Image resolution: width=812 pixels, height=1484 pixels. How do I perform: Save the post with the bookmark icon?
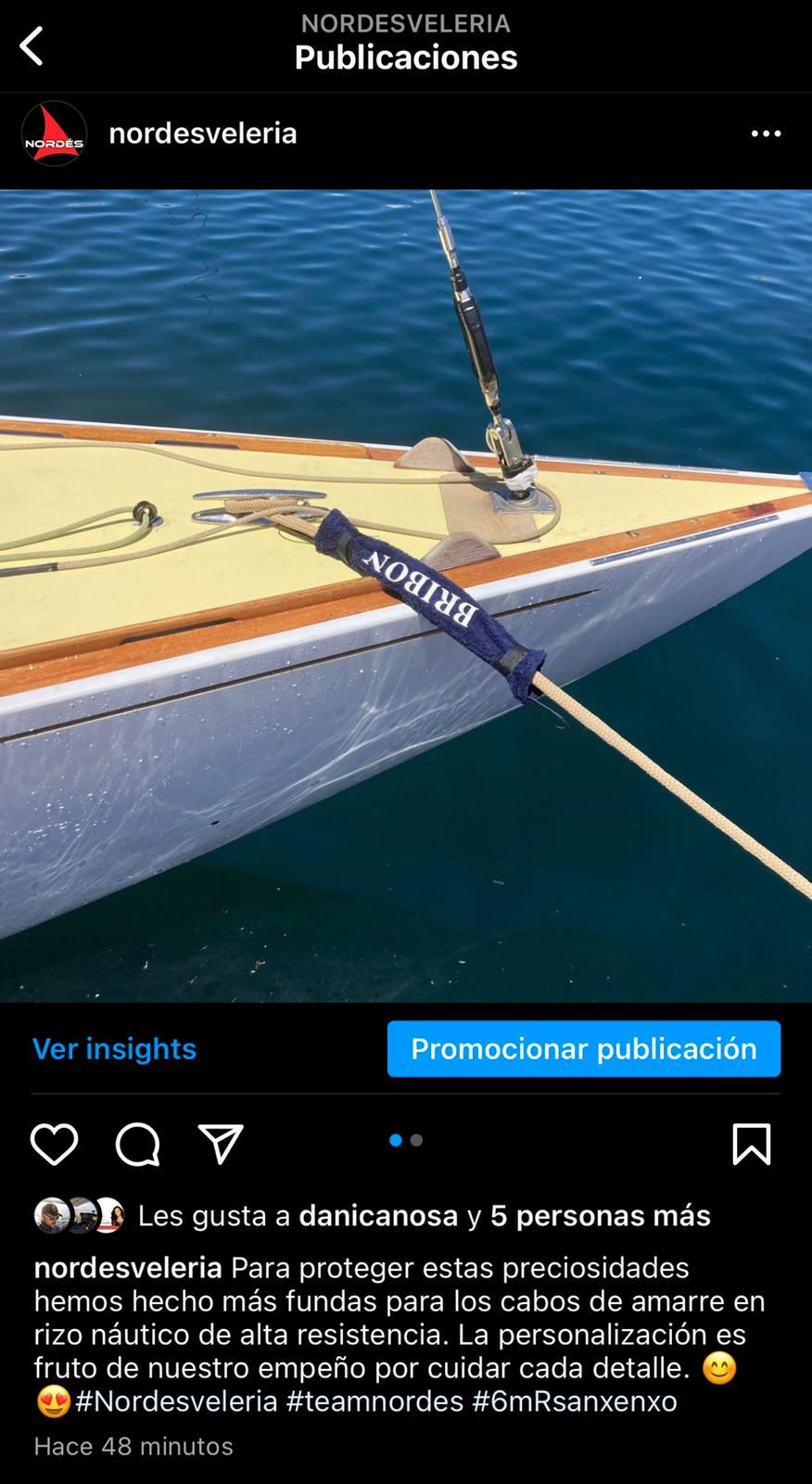751,1144
